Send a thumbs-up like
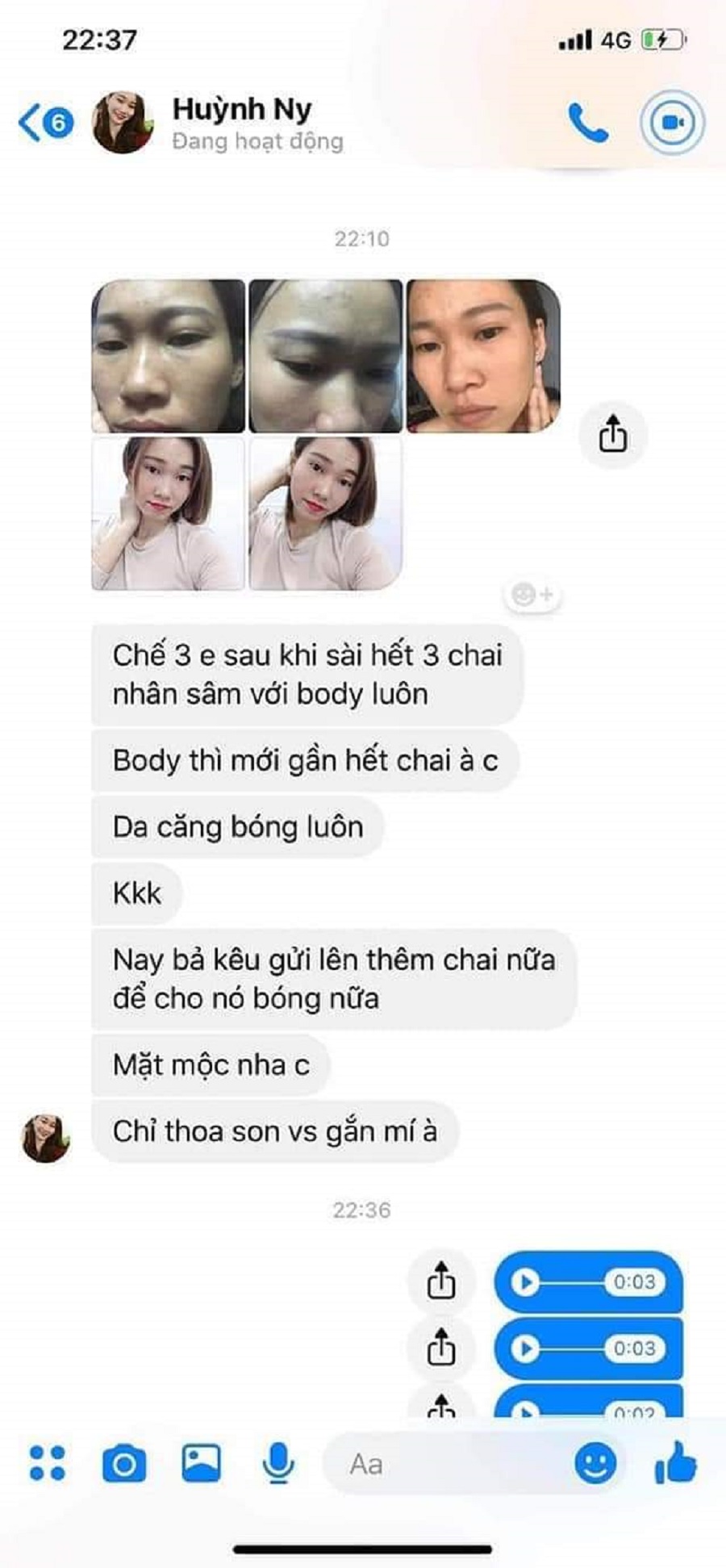 click(x=675, y=1462)
